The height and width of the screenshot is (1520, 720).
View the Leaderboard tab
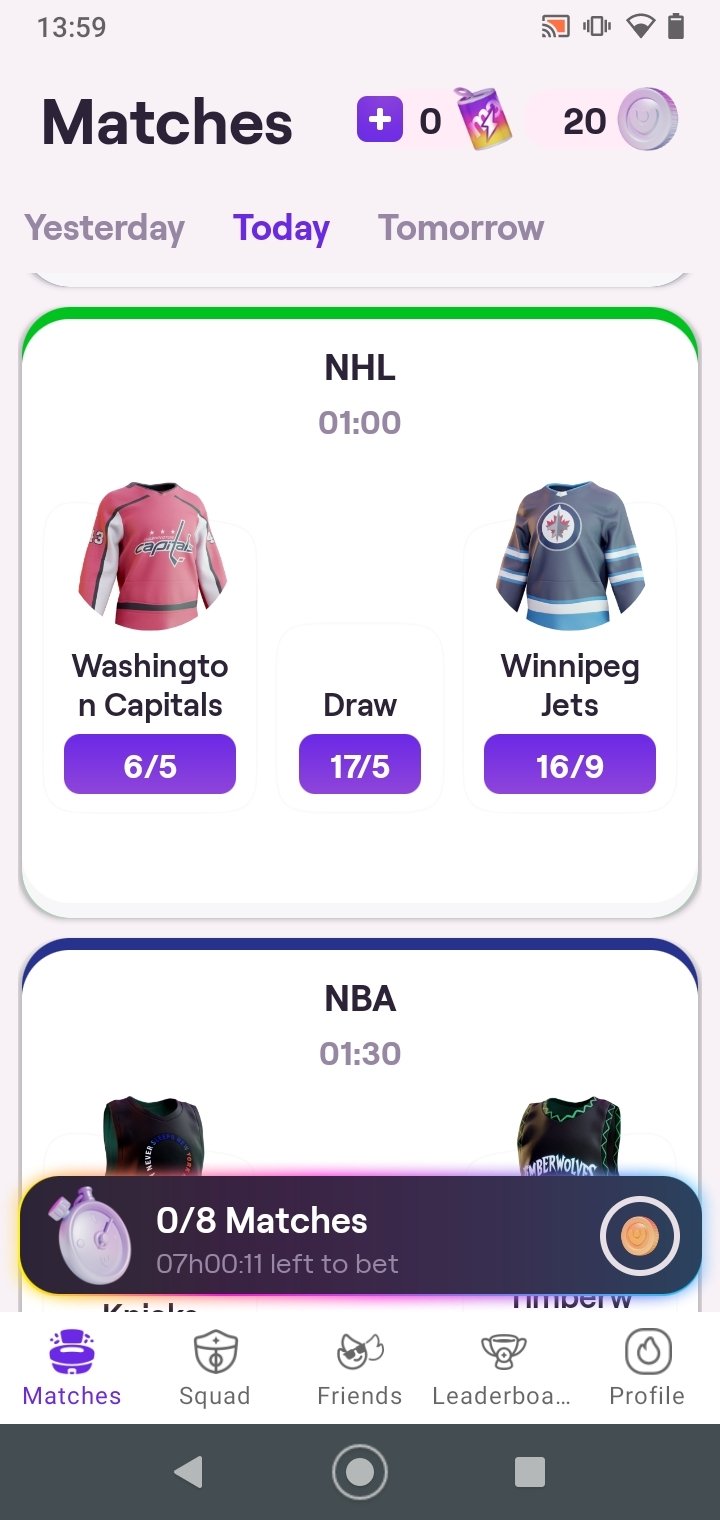(502, 1368)
